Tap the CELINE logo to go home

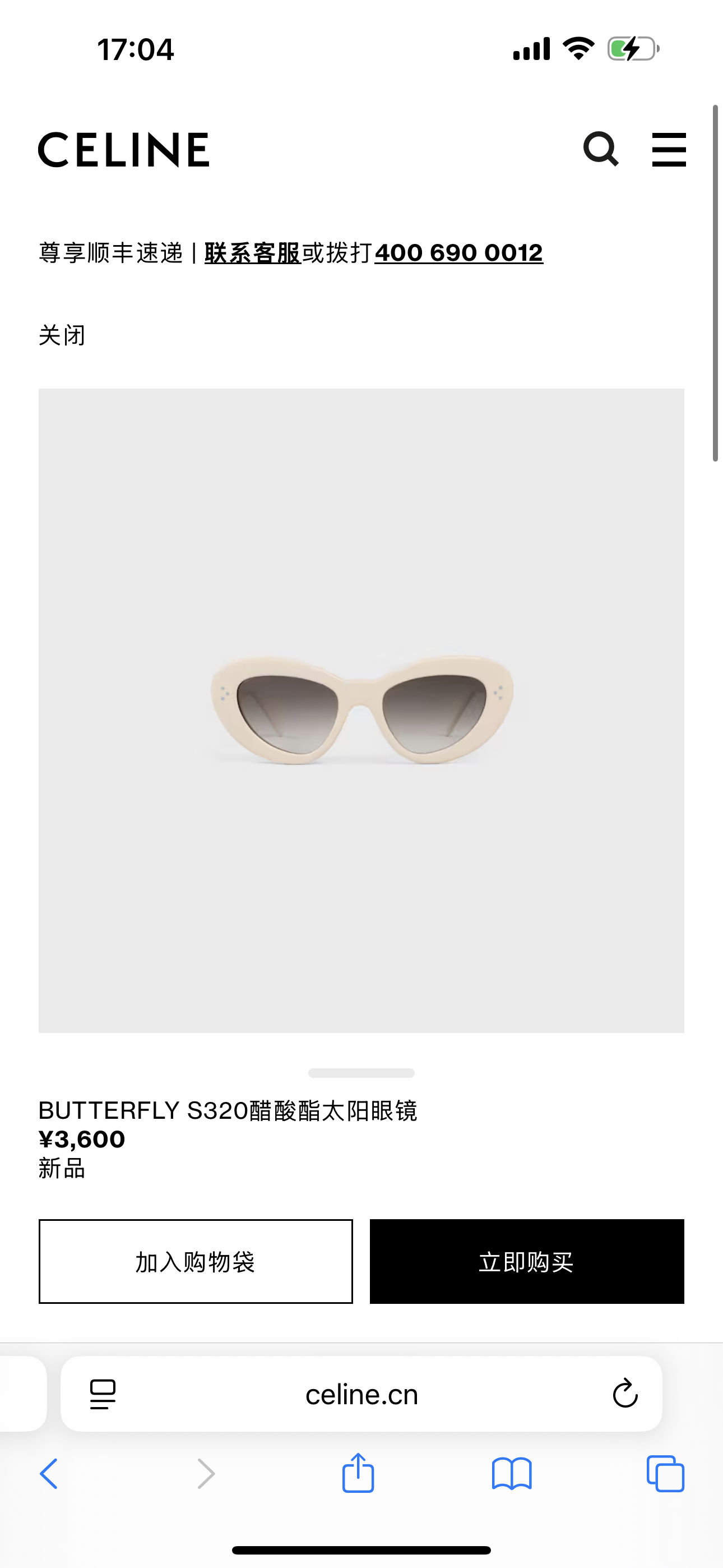pos(124,150)
